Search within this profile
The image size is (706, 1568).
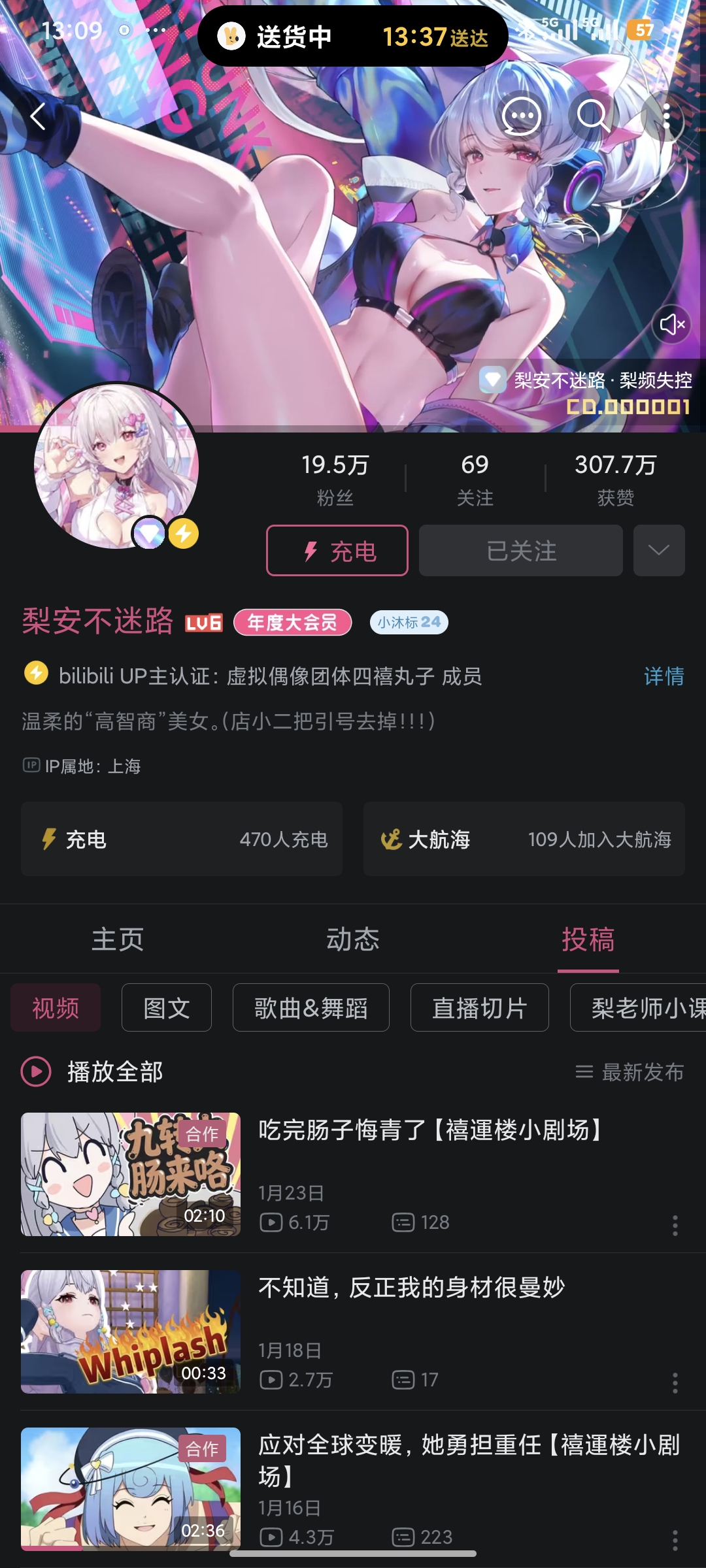coord(593,117)
